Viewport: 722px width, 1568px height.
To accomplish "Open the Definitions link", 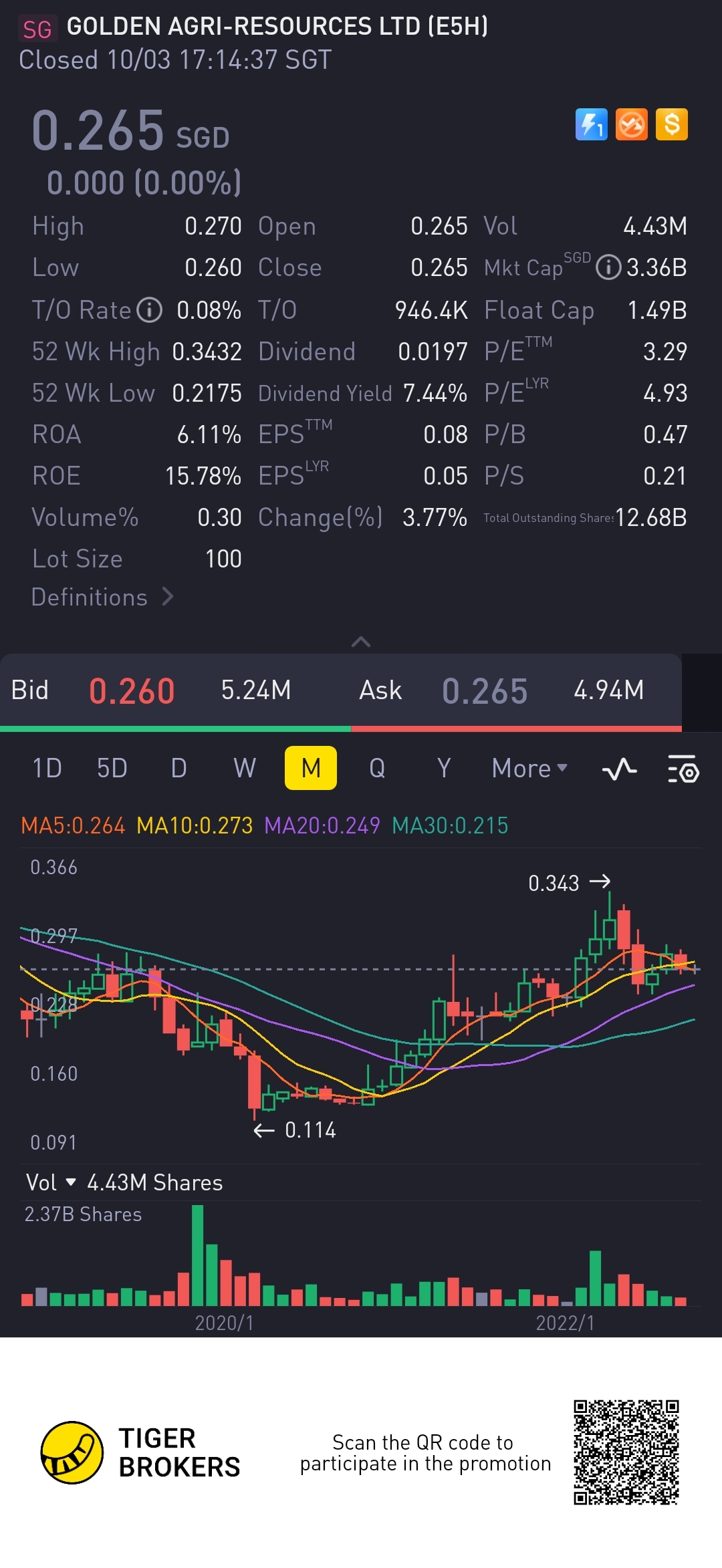I will [x=102, y=597].
